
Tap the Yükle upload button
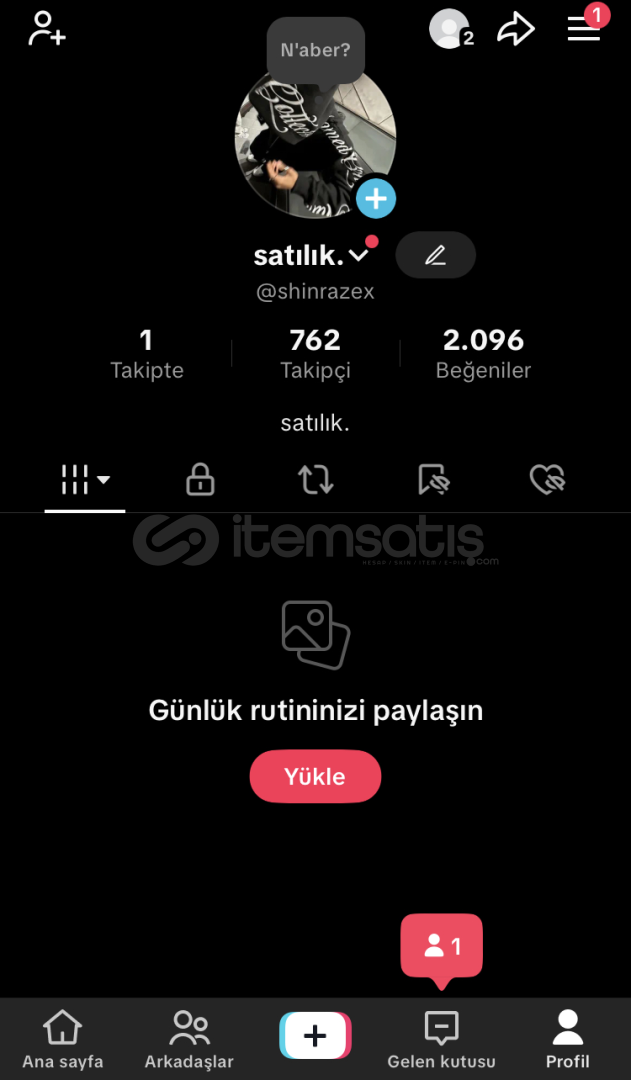click(315, 777)
